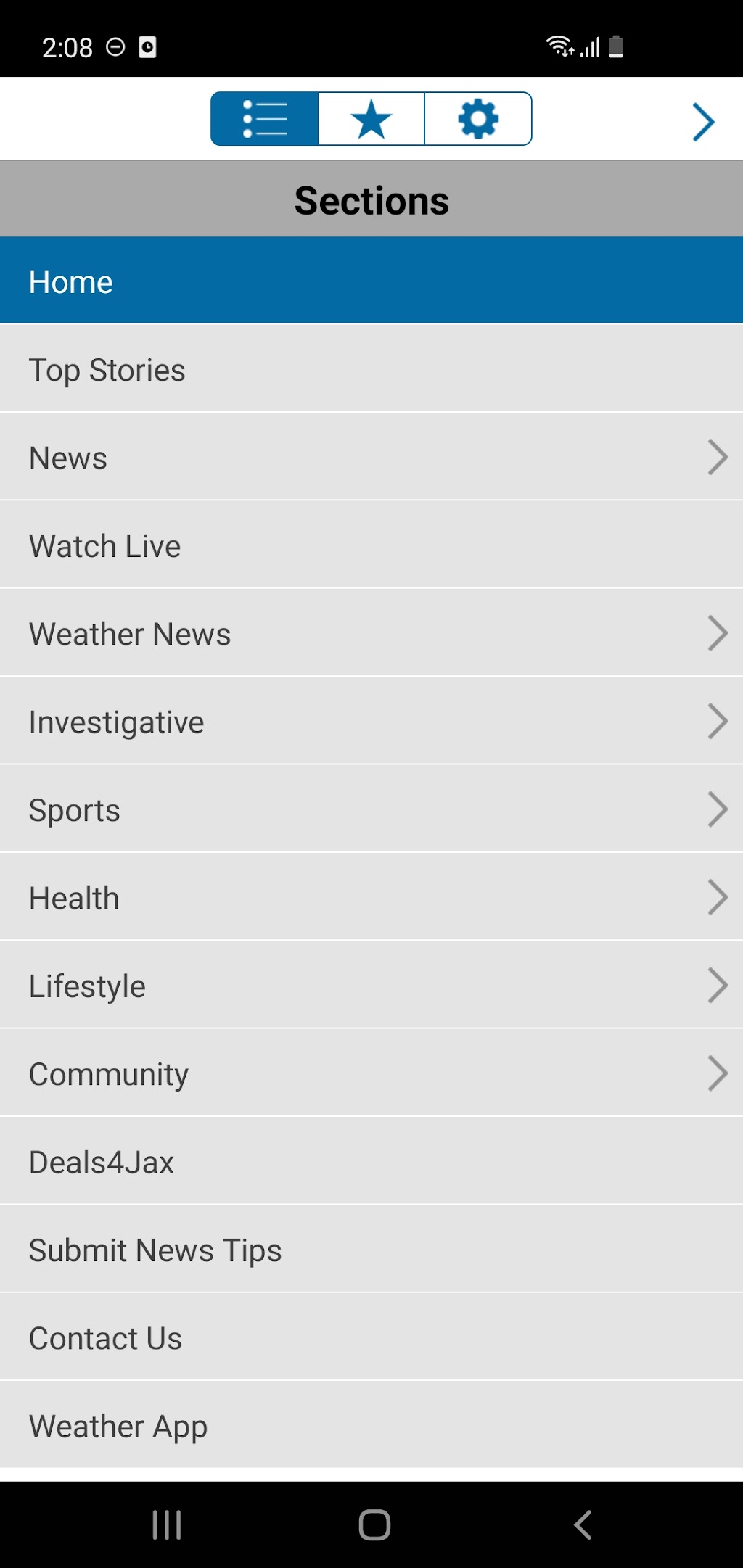Open Deals4Jax

371,1162
